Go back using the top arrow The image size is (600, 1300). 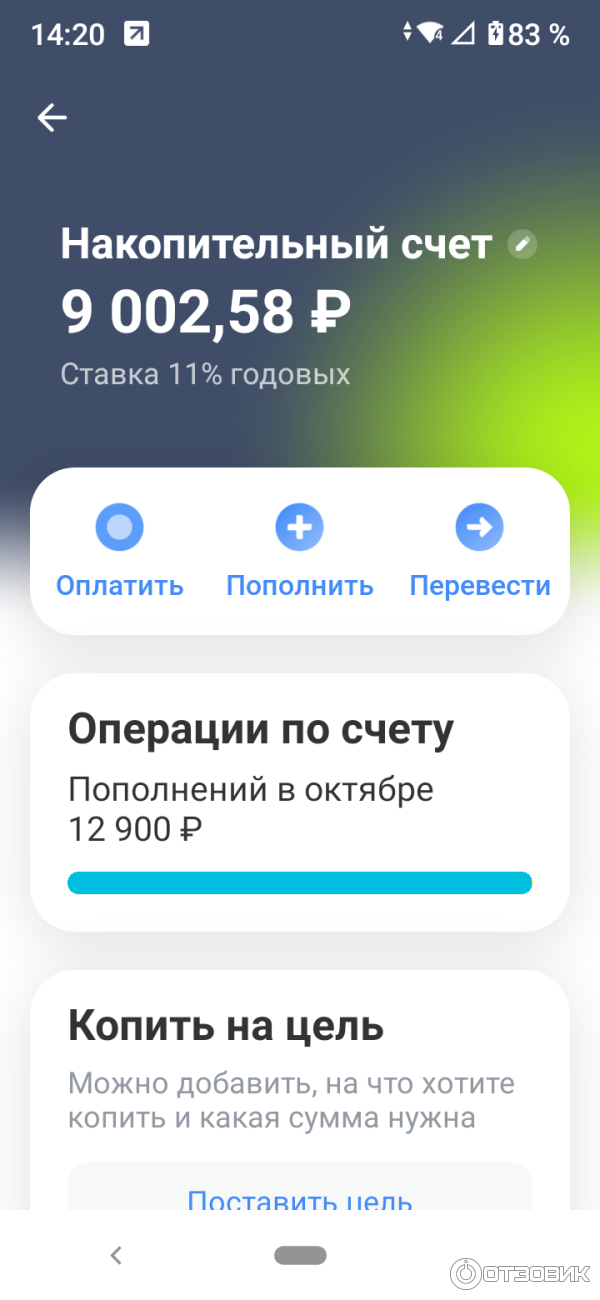(52, 118)
